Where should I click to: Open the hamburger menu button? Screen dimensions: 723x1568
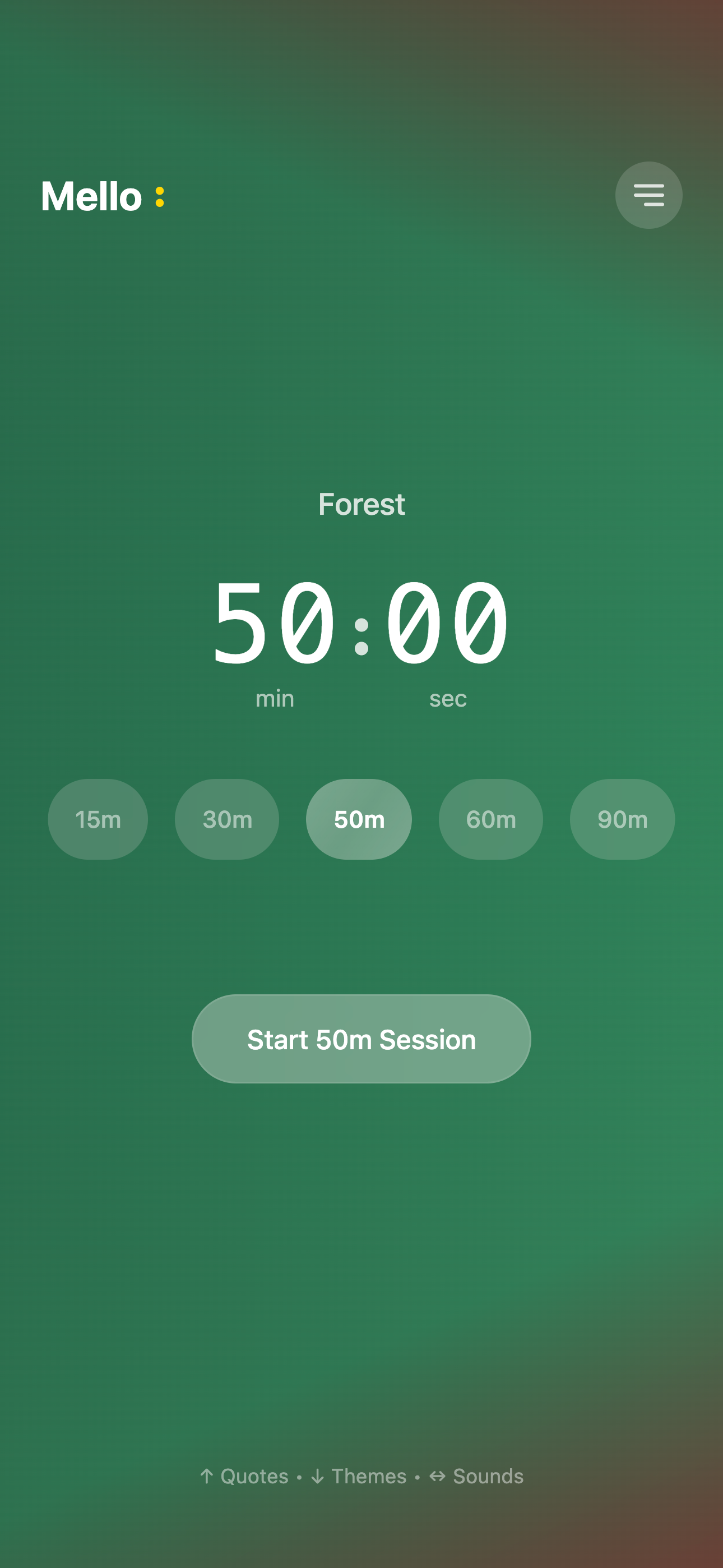pyautogui.click(x=648, y=195)
